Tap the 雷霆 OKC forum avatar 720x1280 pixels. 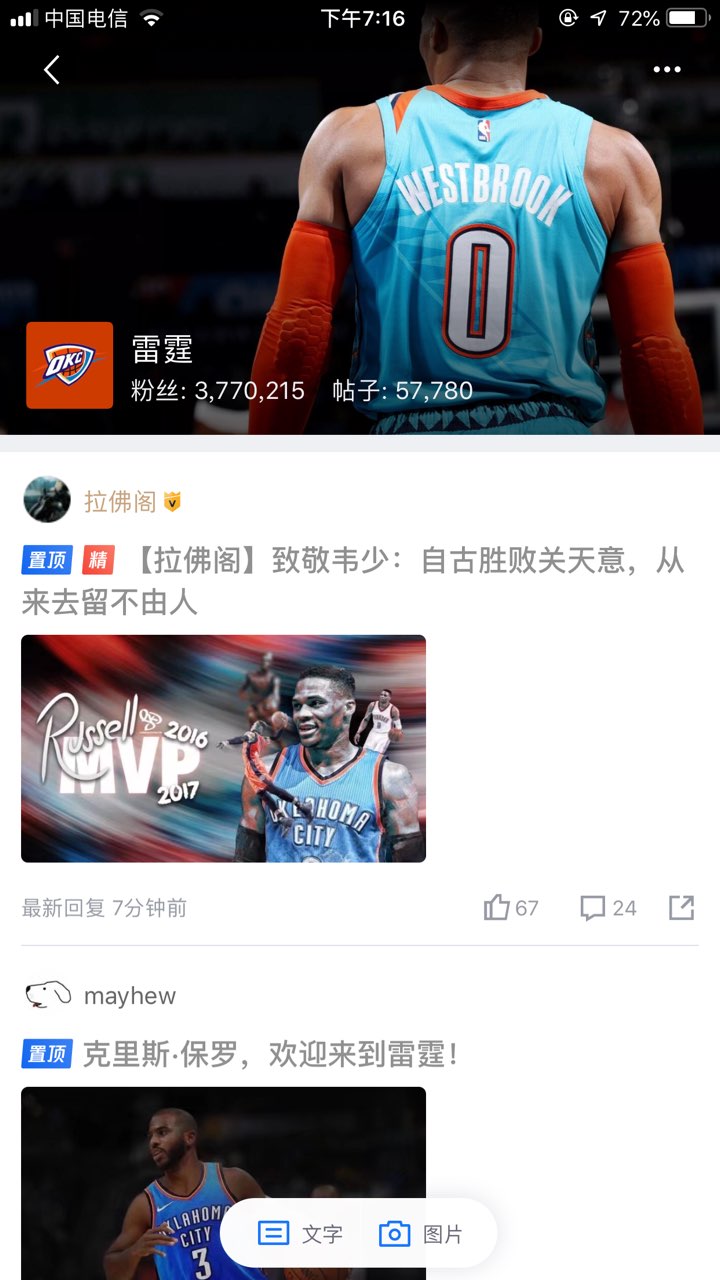pos(69,365)
